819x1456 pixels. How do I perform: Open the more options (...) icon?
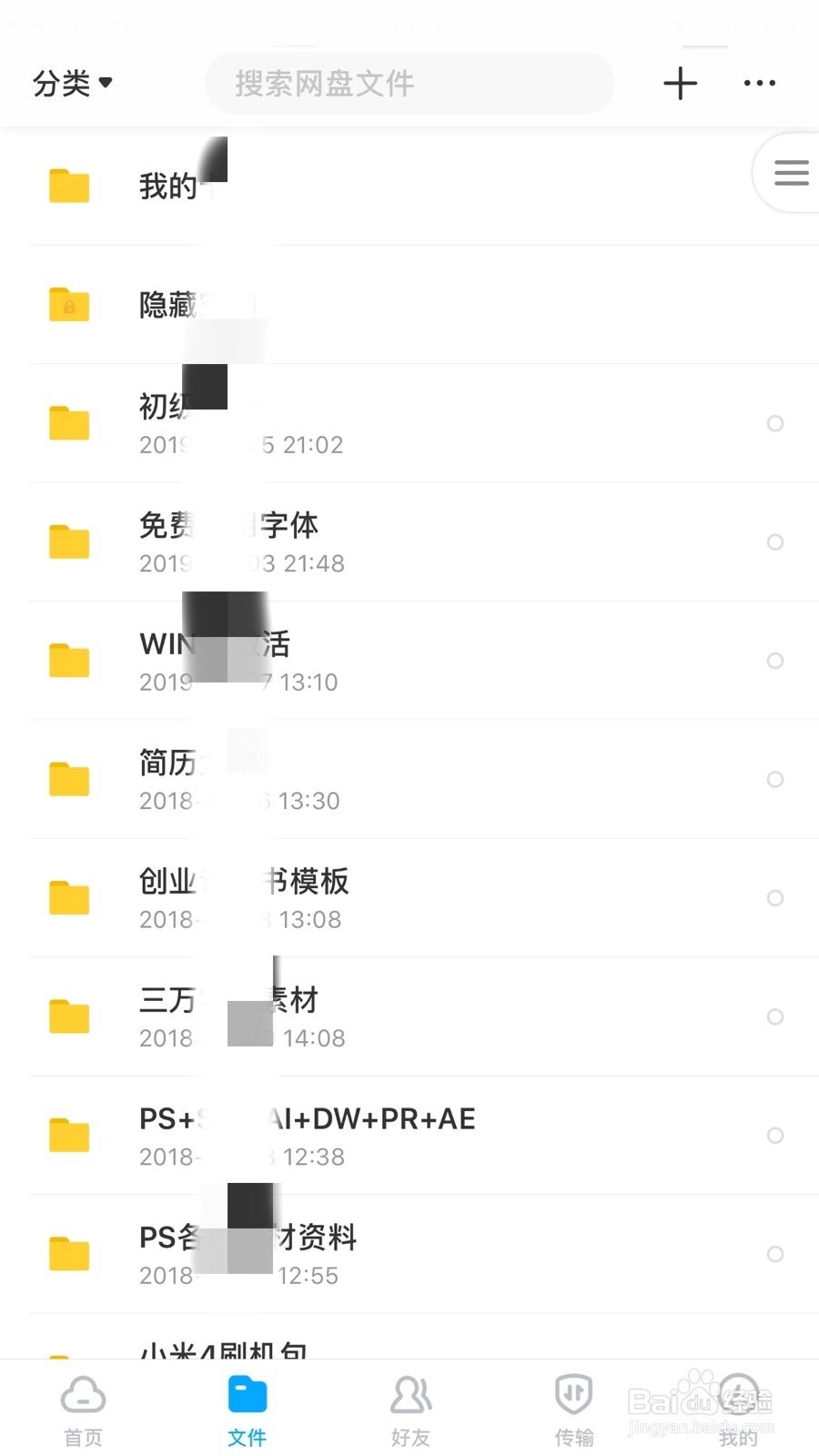(x=759, y=83)
